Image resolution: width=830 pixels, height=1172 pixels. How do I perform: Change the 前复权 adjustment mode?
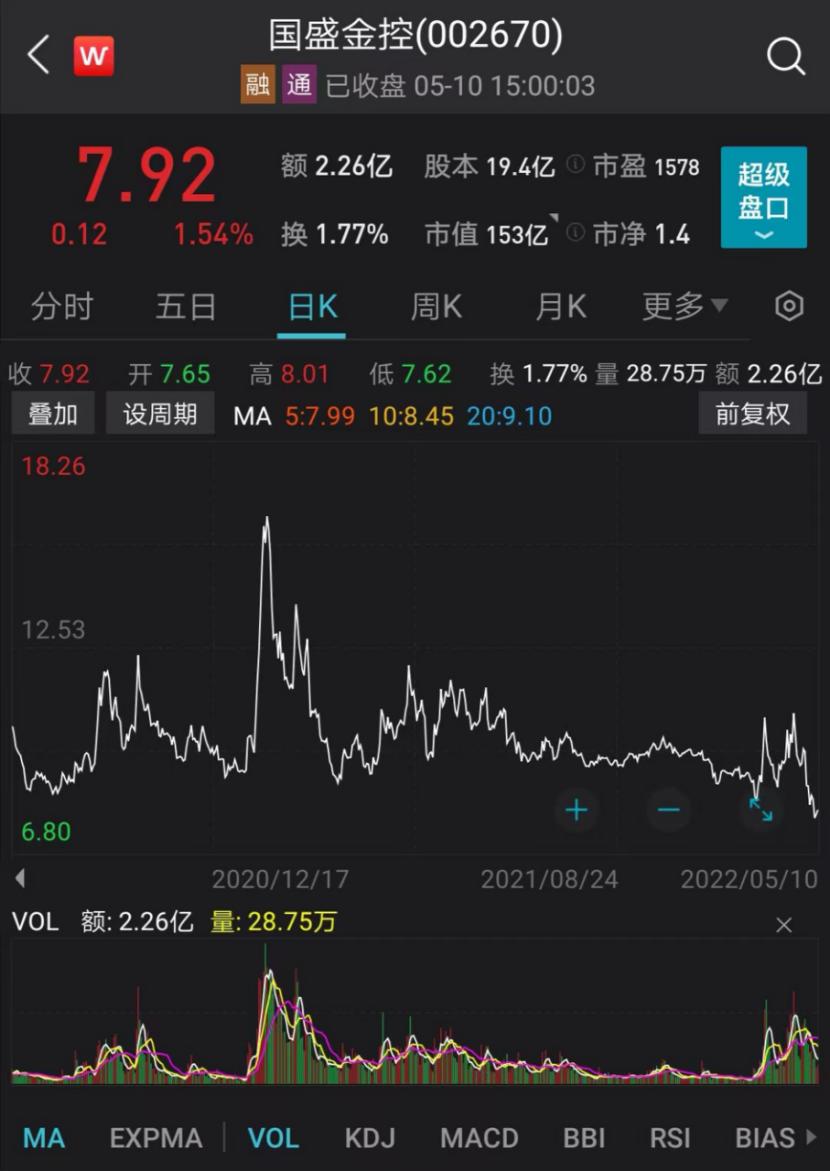752,414
